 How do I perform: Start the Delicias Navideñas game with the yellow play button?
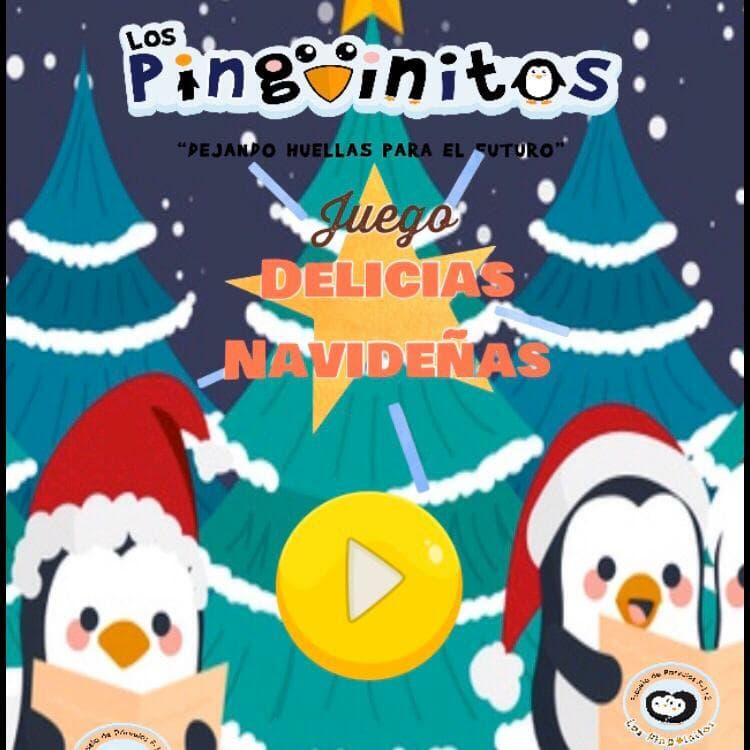point(369,585)
